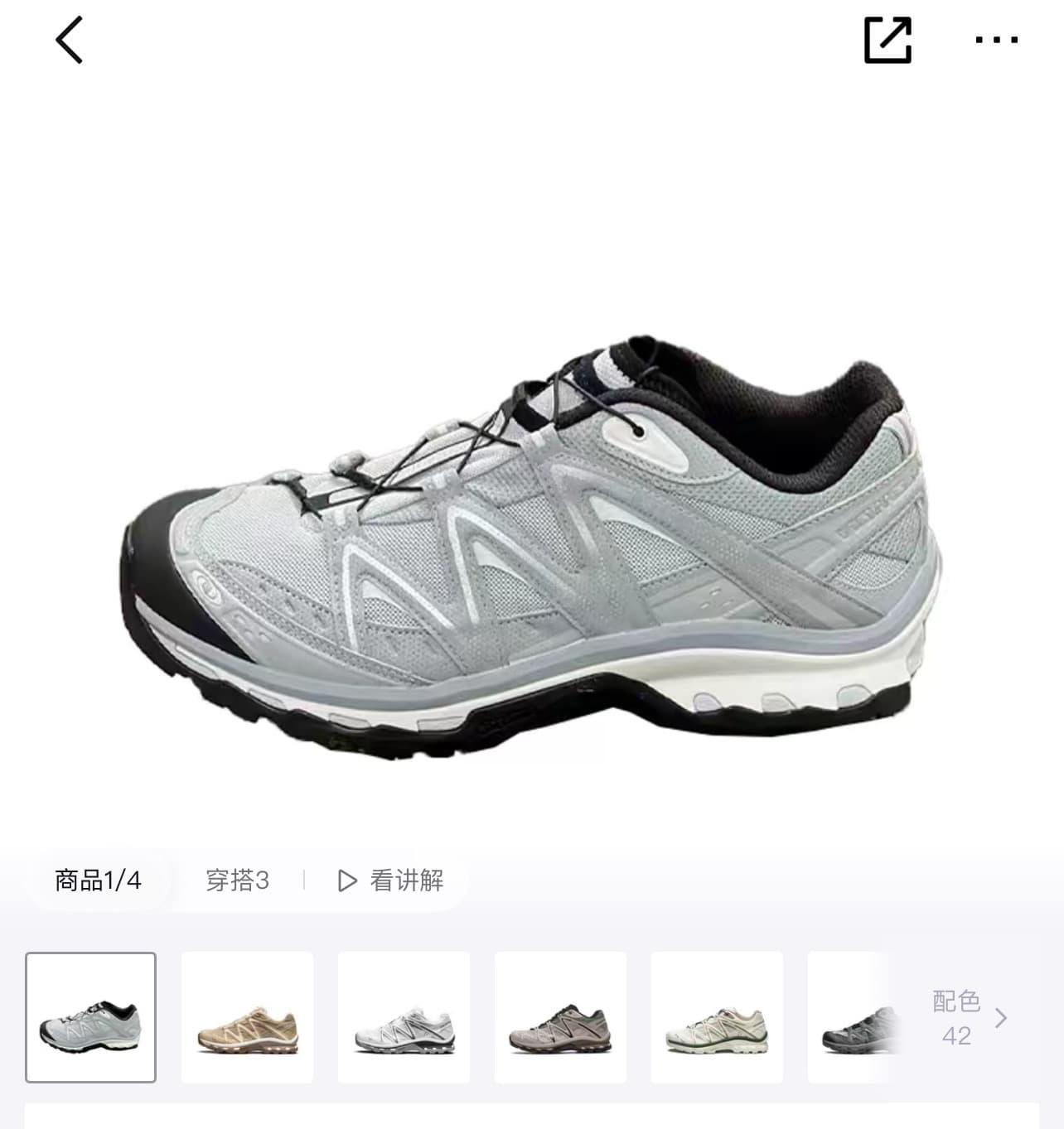
Task: Play the 看讲解 explanation video
Action: coord(391,880)
